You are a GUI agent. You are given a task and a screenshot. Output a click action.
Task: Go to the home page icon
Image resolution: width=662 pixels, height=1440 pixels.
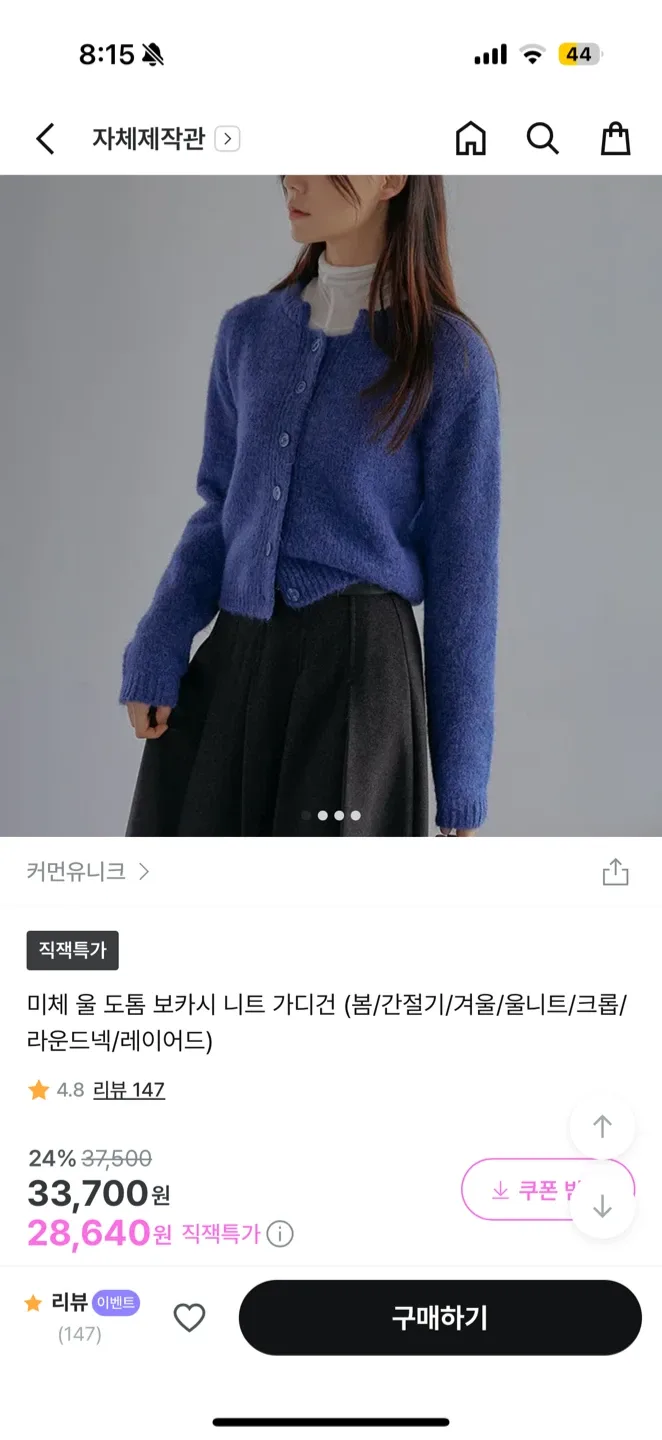click(470, 139)
